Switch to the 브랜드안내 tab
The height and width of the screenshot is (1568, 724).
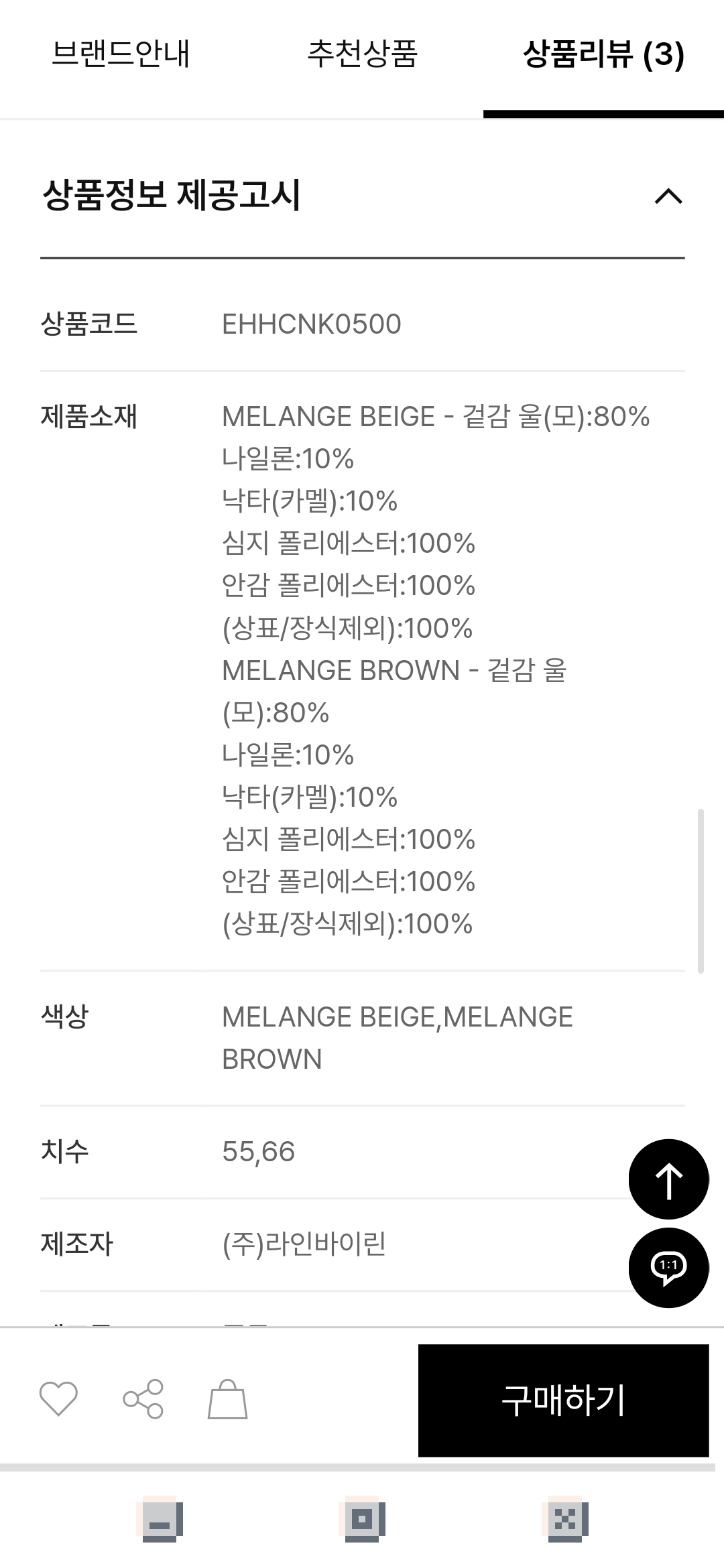[121, 55]
